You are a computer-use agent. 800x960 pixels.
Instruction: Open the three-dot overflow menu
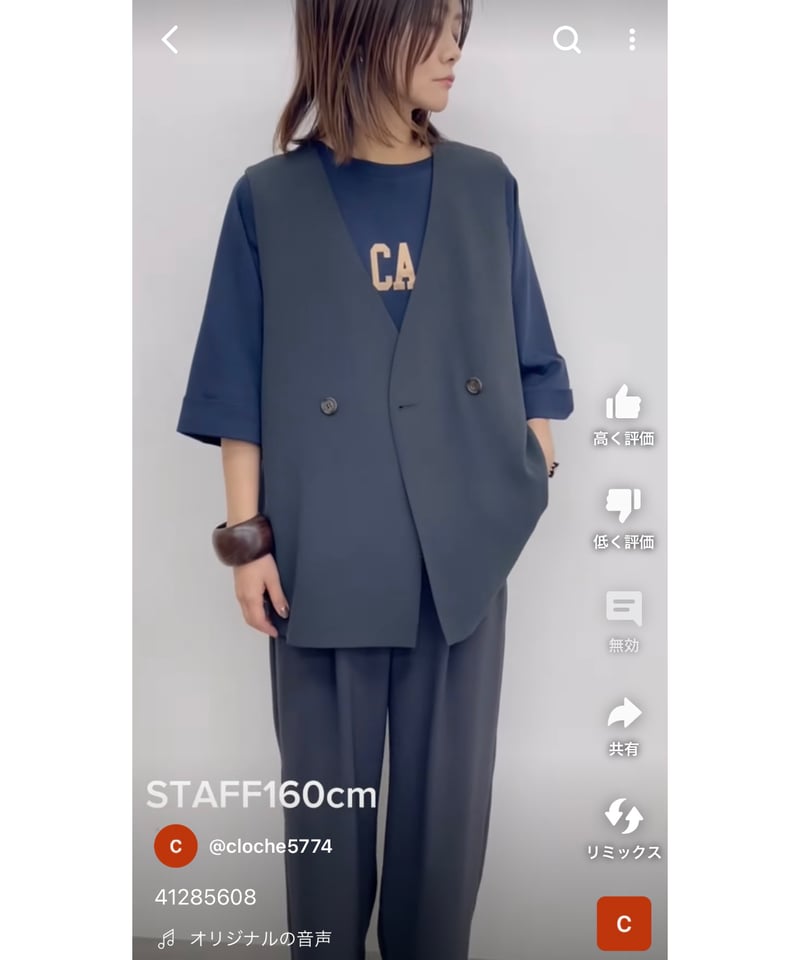point(631,40)
